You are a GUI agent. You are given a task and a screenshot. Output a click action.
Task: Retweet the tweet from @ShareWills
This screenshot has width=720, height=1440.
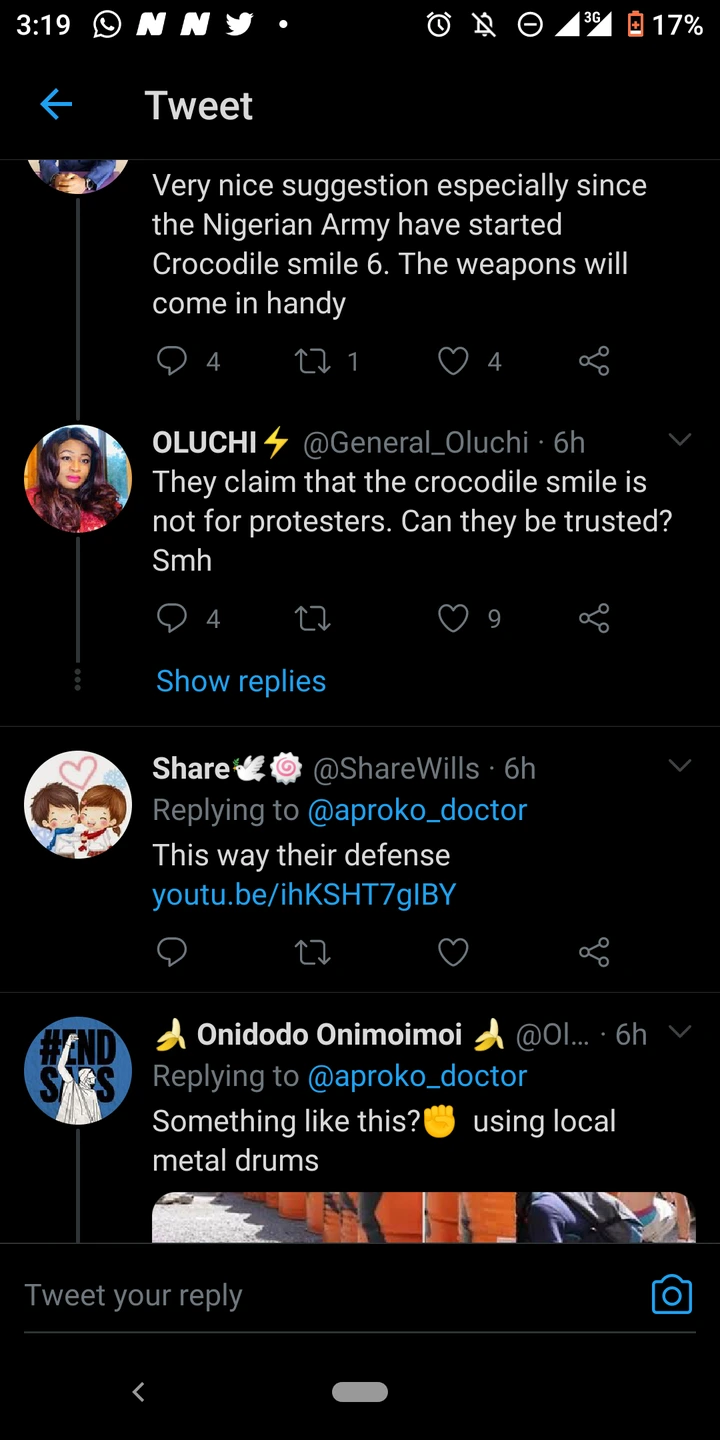(x=313, y=953)
